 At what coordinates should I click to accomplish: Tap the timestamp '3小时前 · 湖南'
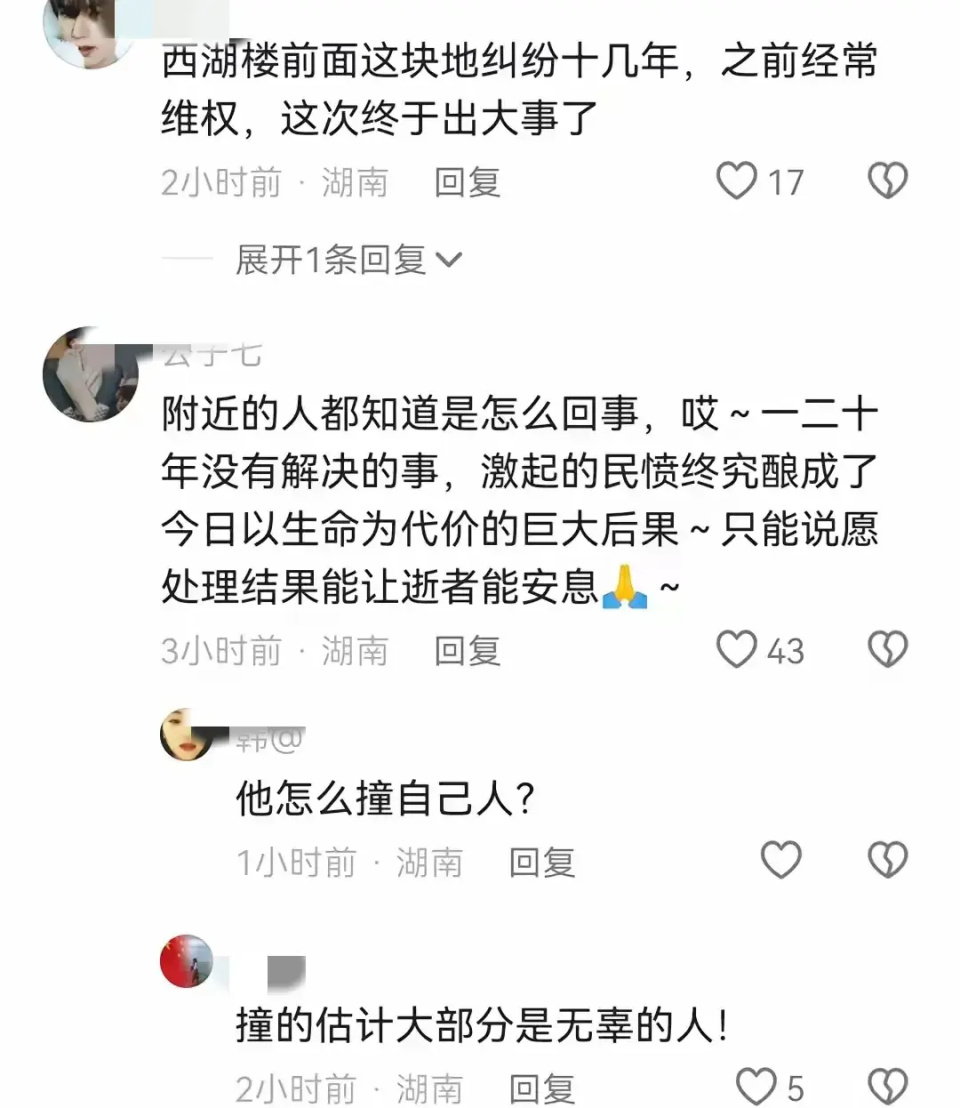click(x=275, y=651)
